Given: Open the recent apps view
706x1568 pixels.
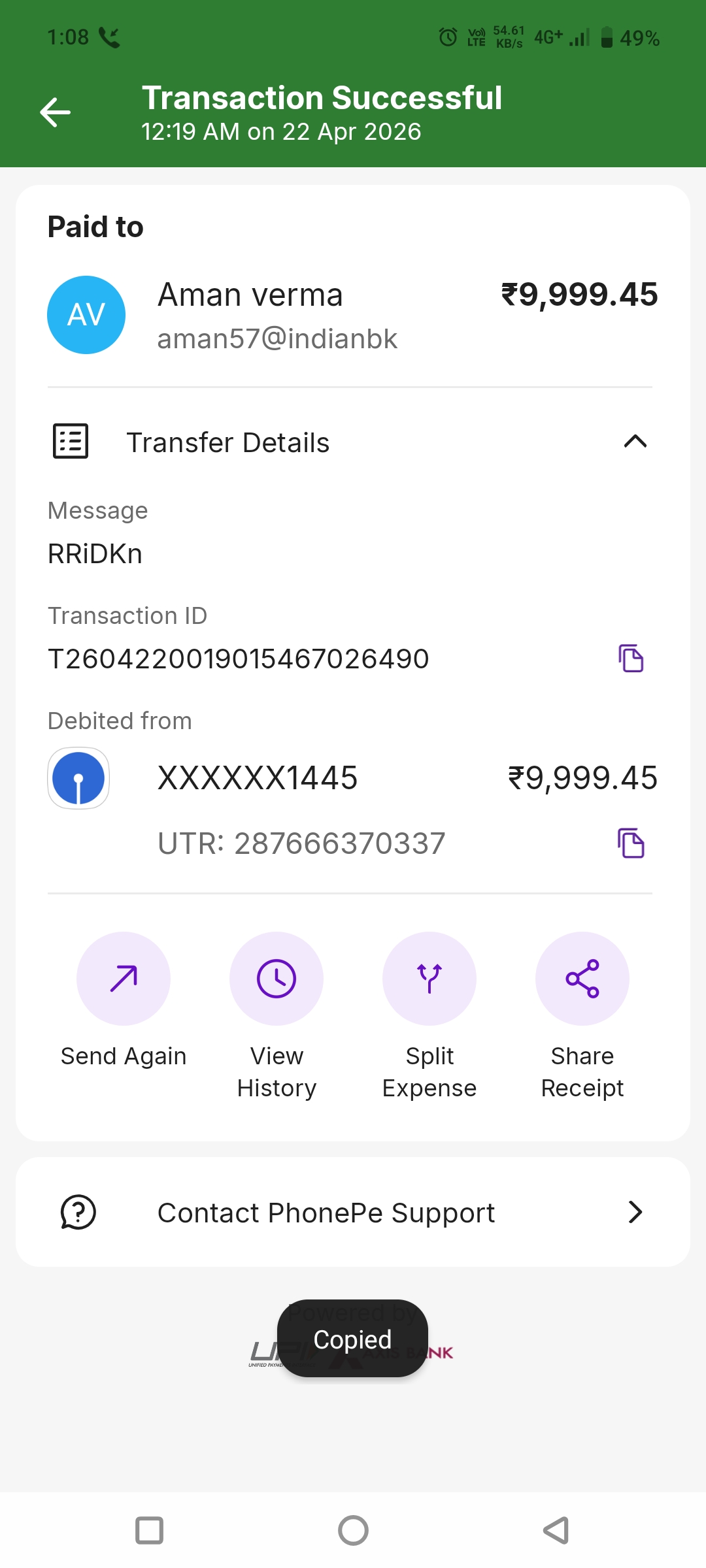Looking at the screenshot, I should pyautogui.click(x=149, y=1530).
